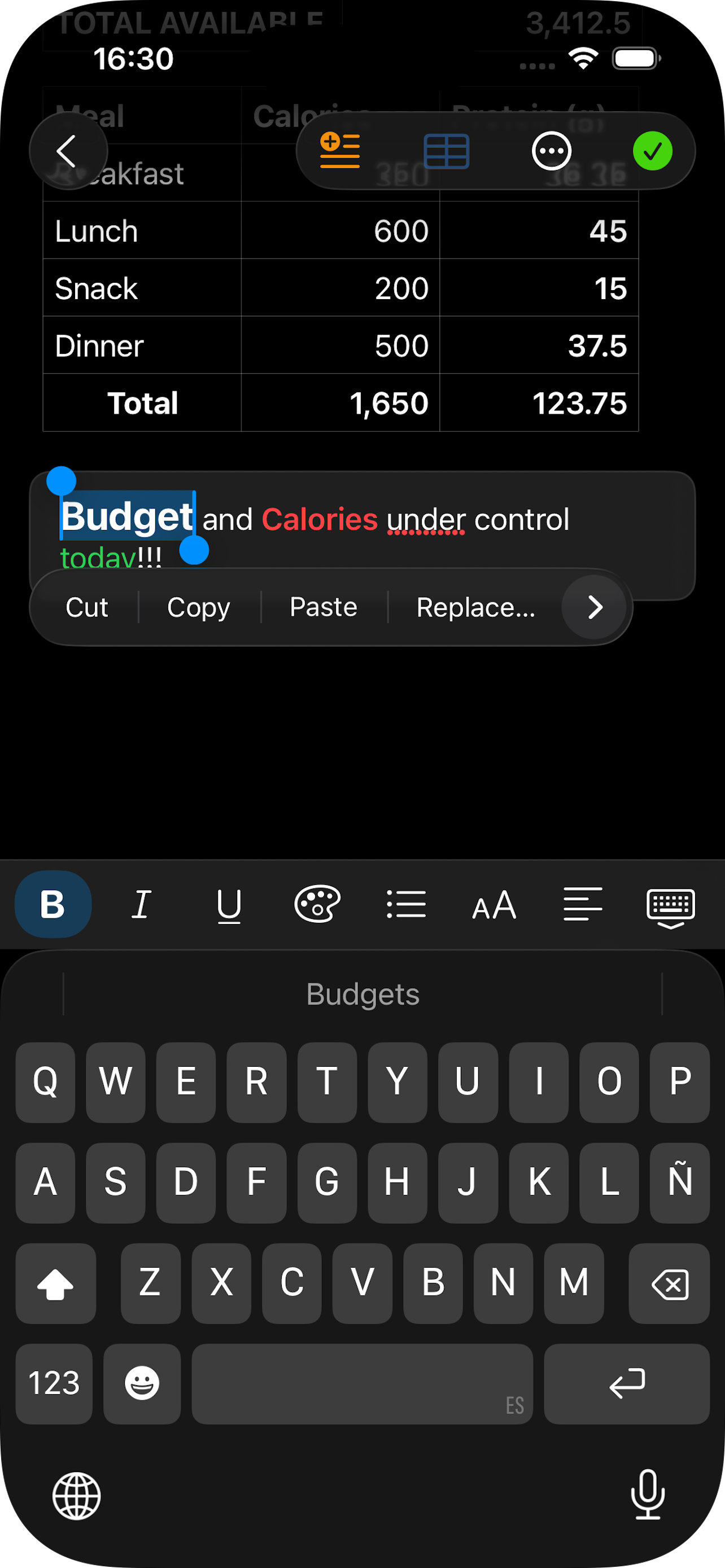Image resolution: width=725 pixels, height=1568 pixels.
Task: Open text alignment options
Action: click(x=583, y=904)
